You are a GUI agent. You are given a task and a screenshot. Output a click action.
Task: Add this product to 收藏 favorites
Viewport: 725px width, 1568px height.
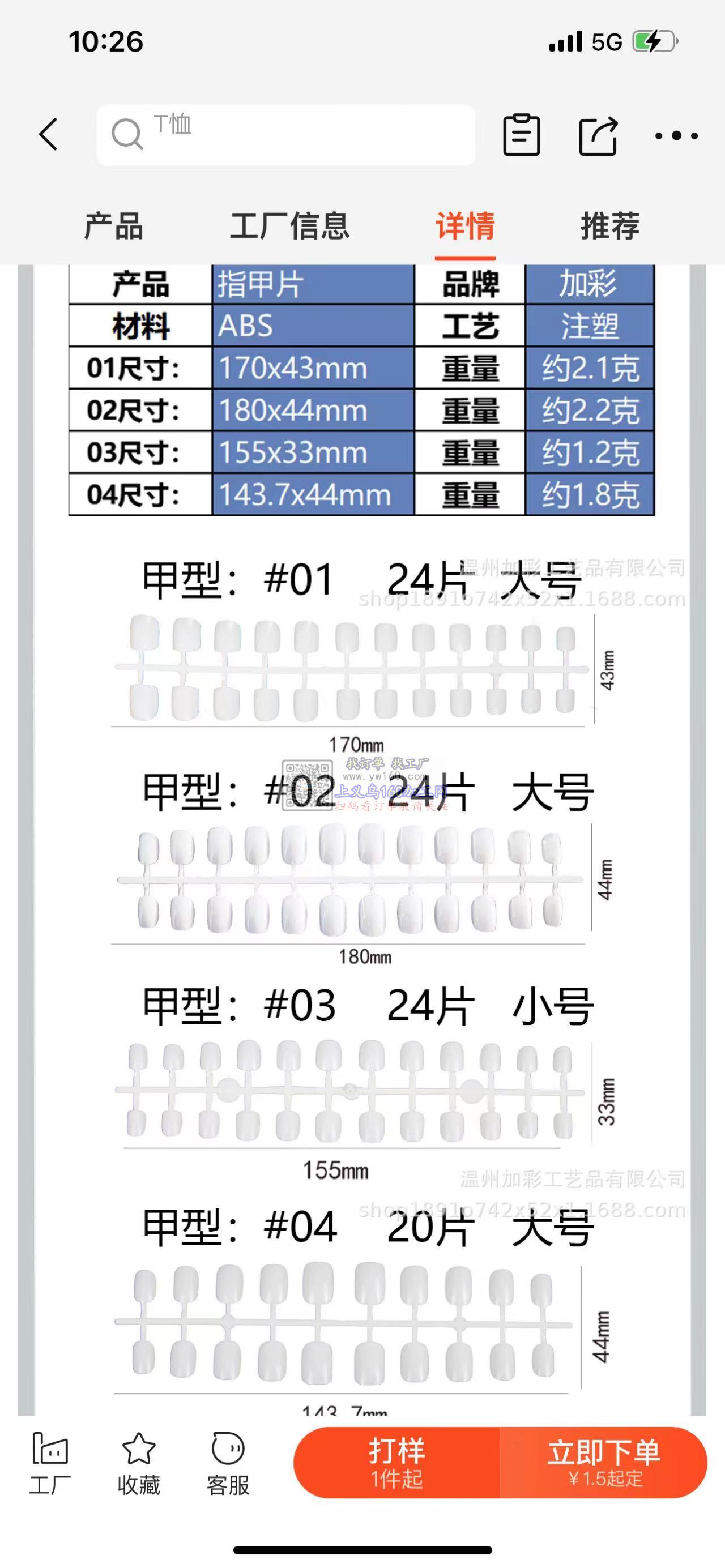139,1463
